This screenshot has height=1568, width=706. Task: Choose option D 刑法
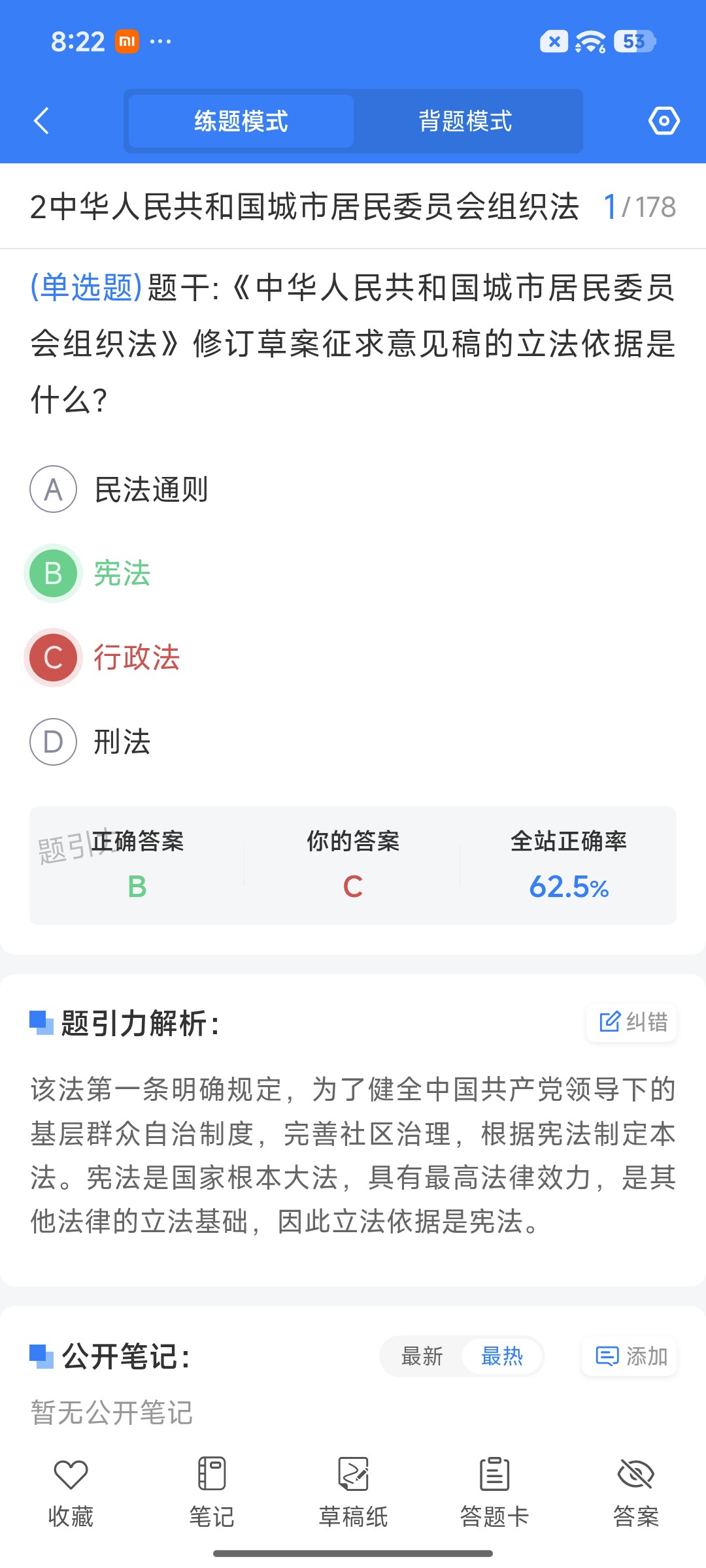(x=90, y=742)
